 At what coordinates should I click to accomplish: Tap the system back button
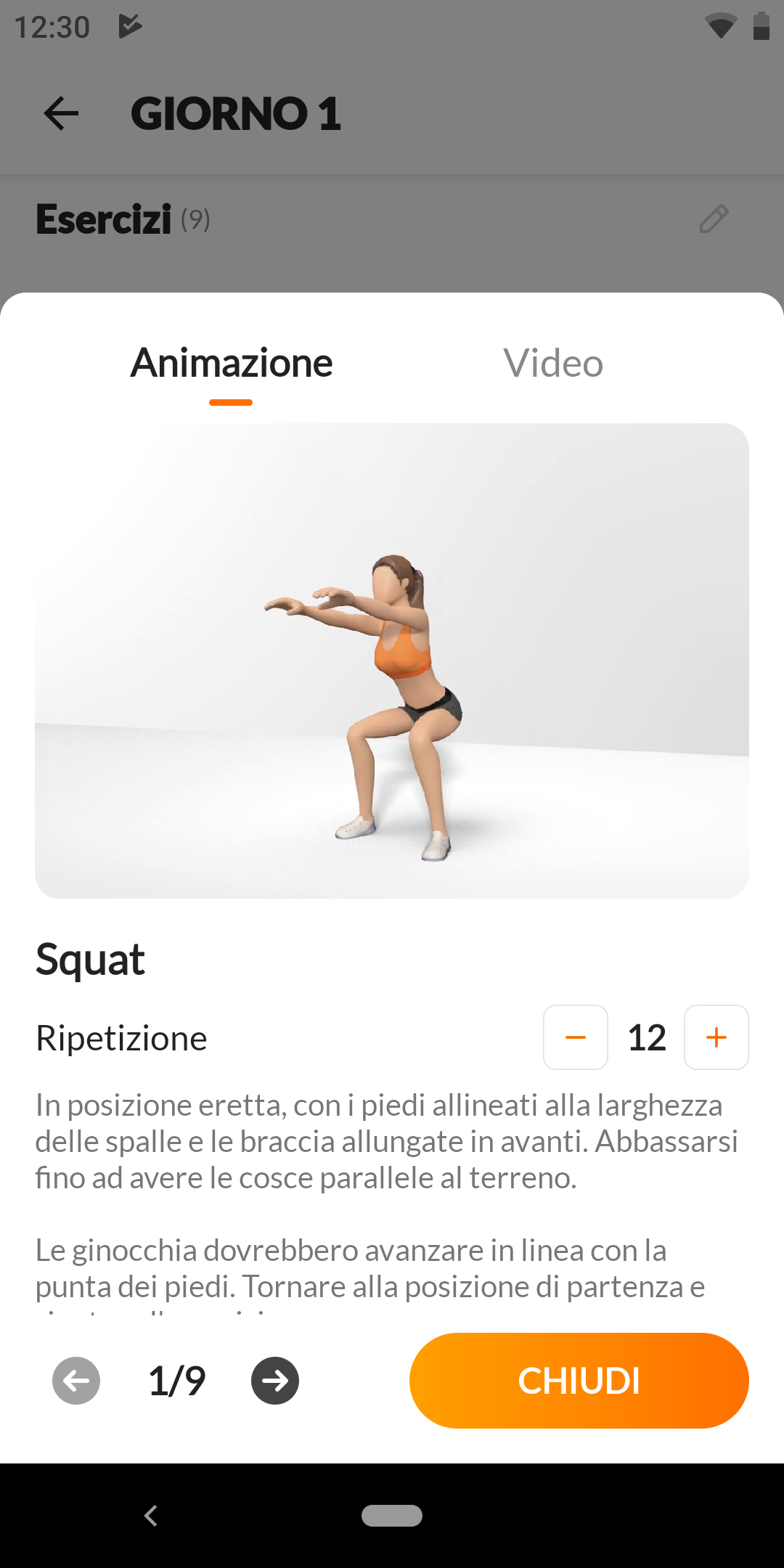point(151,1516)
